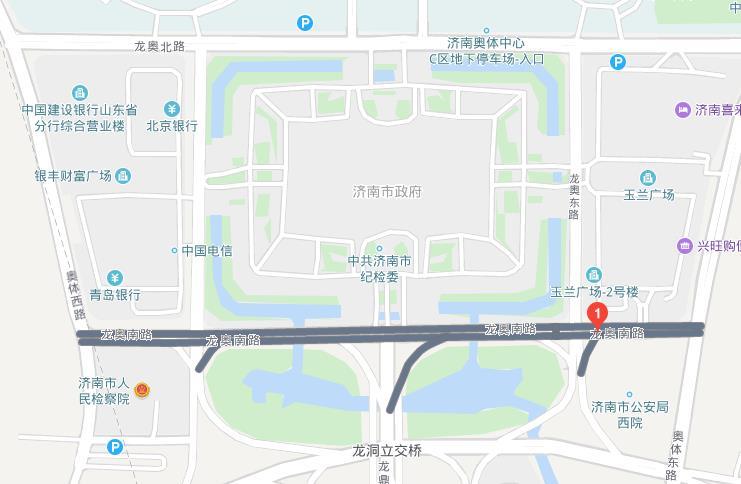The width and height of the screenshot is (741, 484).
Task: Tap the 济南市公安局西院 marker
Action: coord(629,395)
